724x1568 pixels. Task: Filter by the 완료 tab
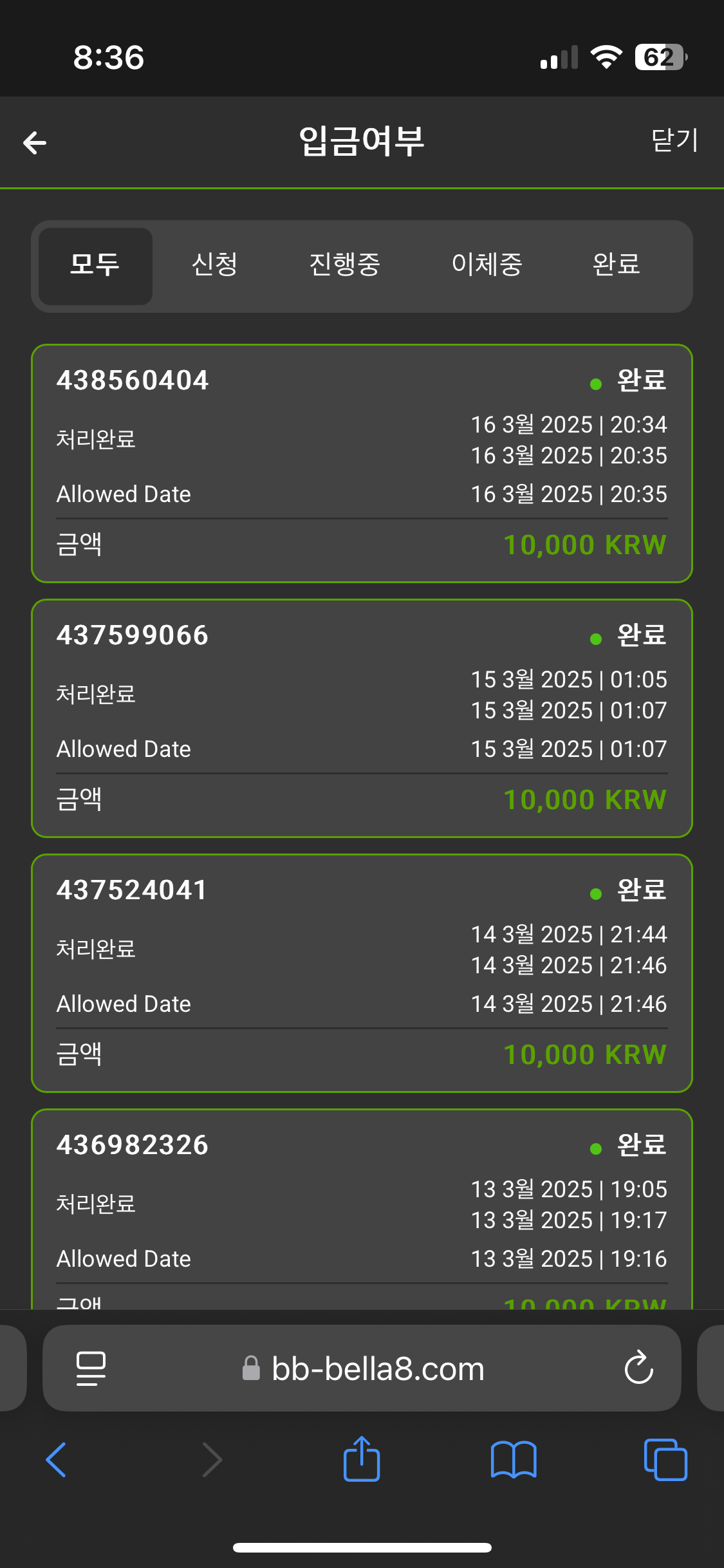coord(616,265)
